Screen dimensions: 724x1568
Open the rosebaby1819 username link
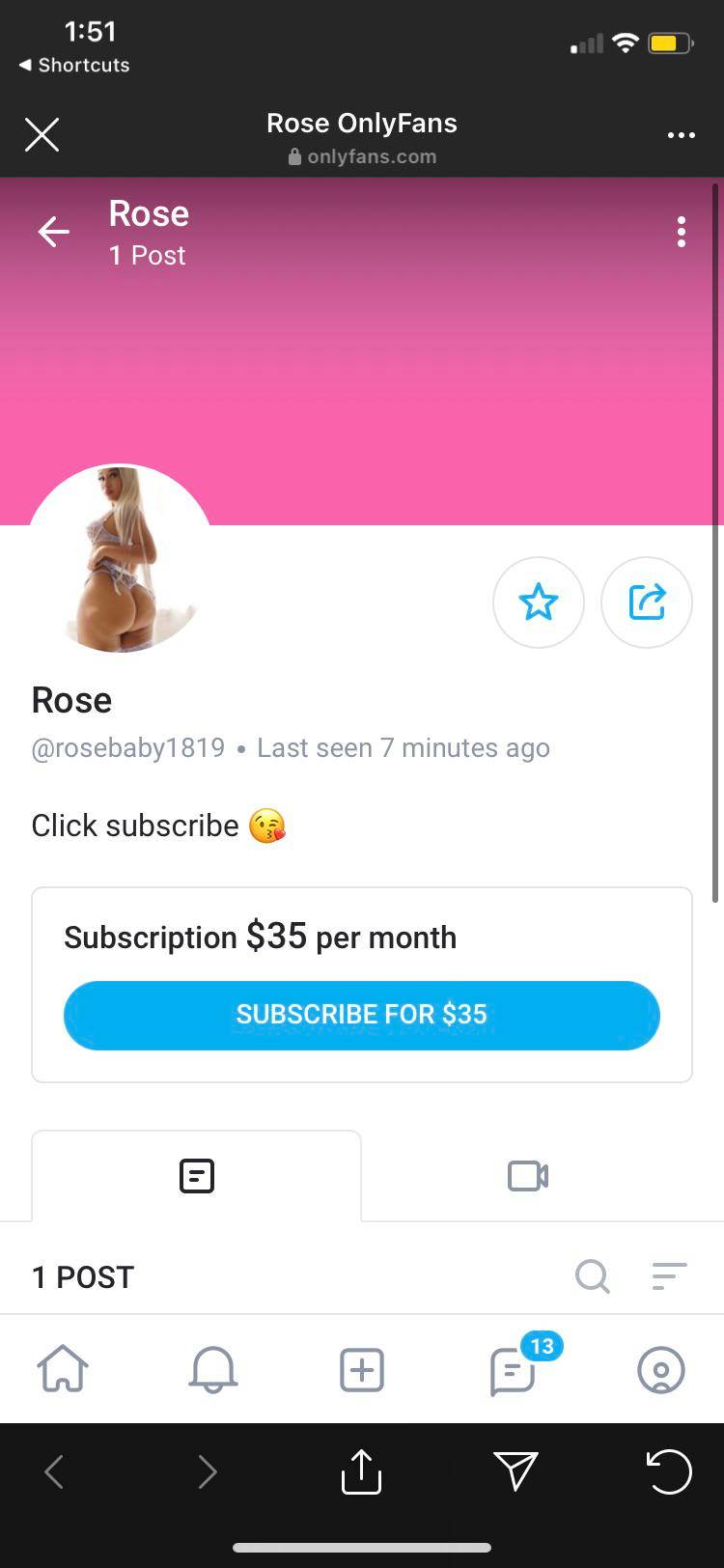(x=127, y=747)
